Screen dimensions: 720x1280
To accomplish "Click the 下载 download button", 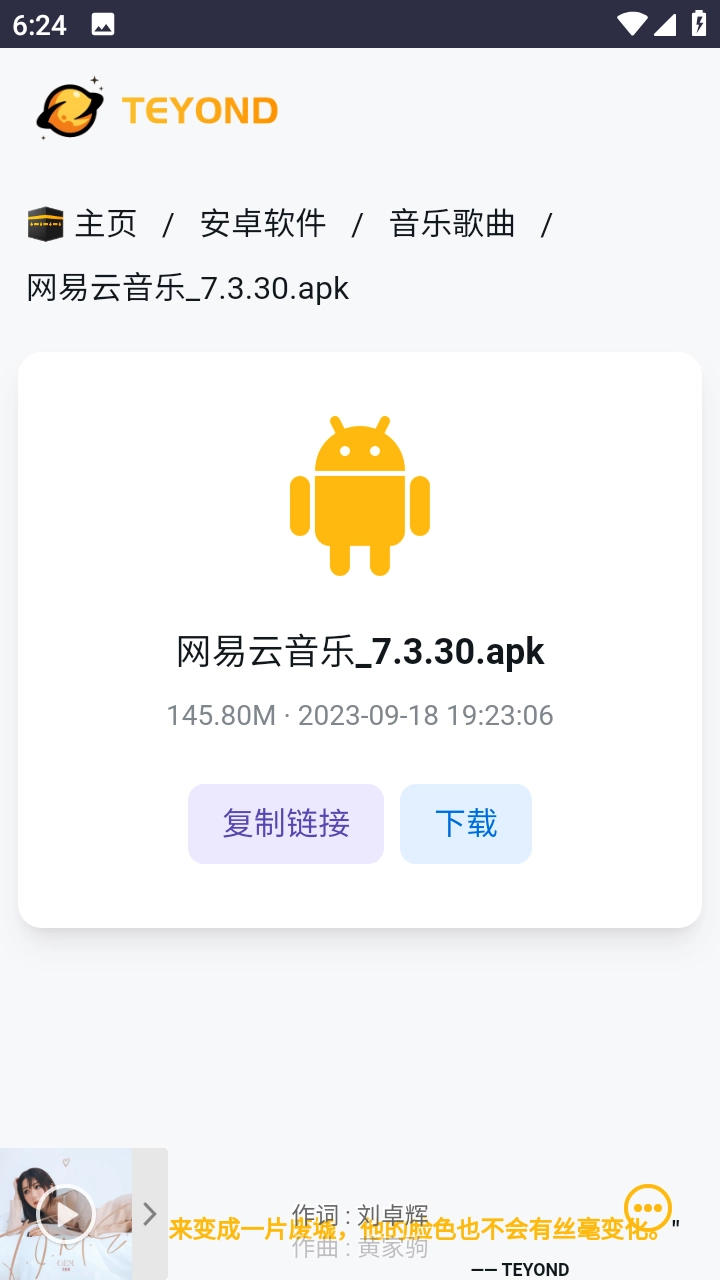I will (466, 823).
